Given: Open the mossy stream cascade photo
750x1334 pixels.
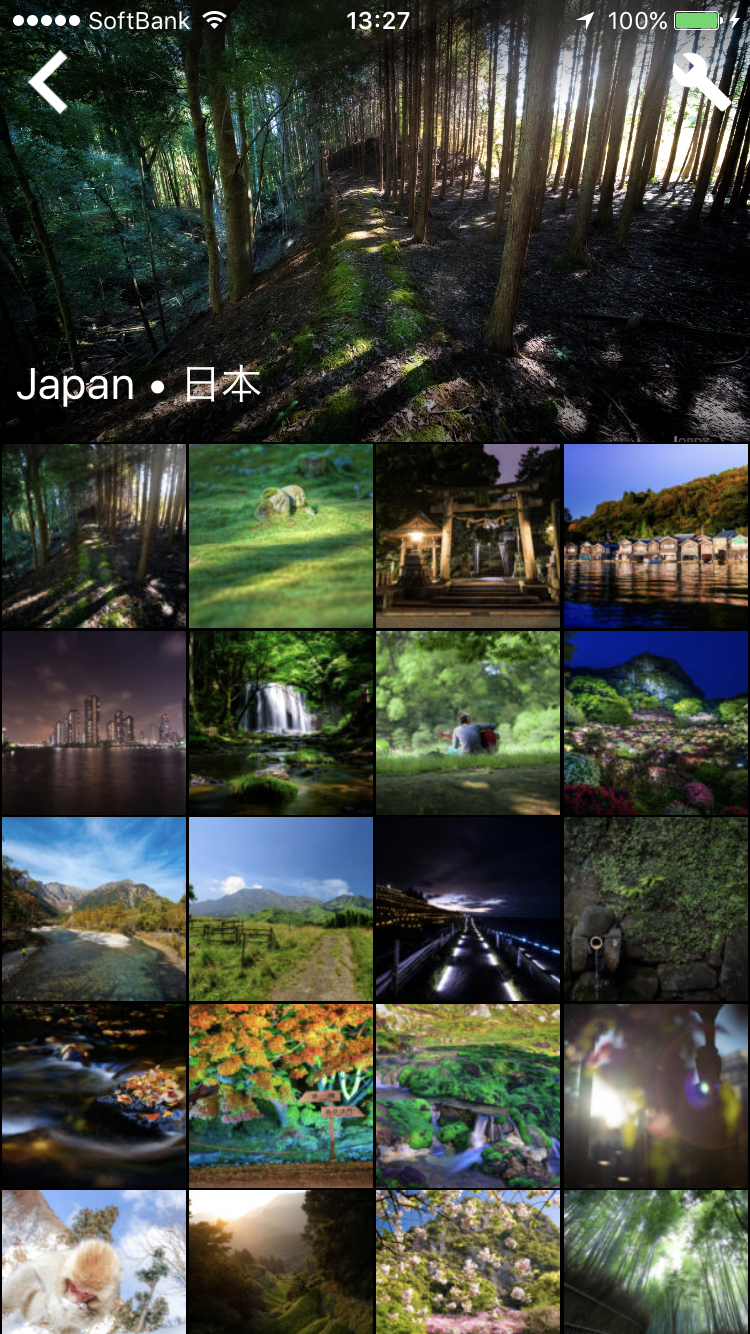Looking at the screenshot, I should (x=468, y=1097).
